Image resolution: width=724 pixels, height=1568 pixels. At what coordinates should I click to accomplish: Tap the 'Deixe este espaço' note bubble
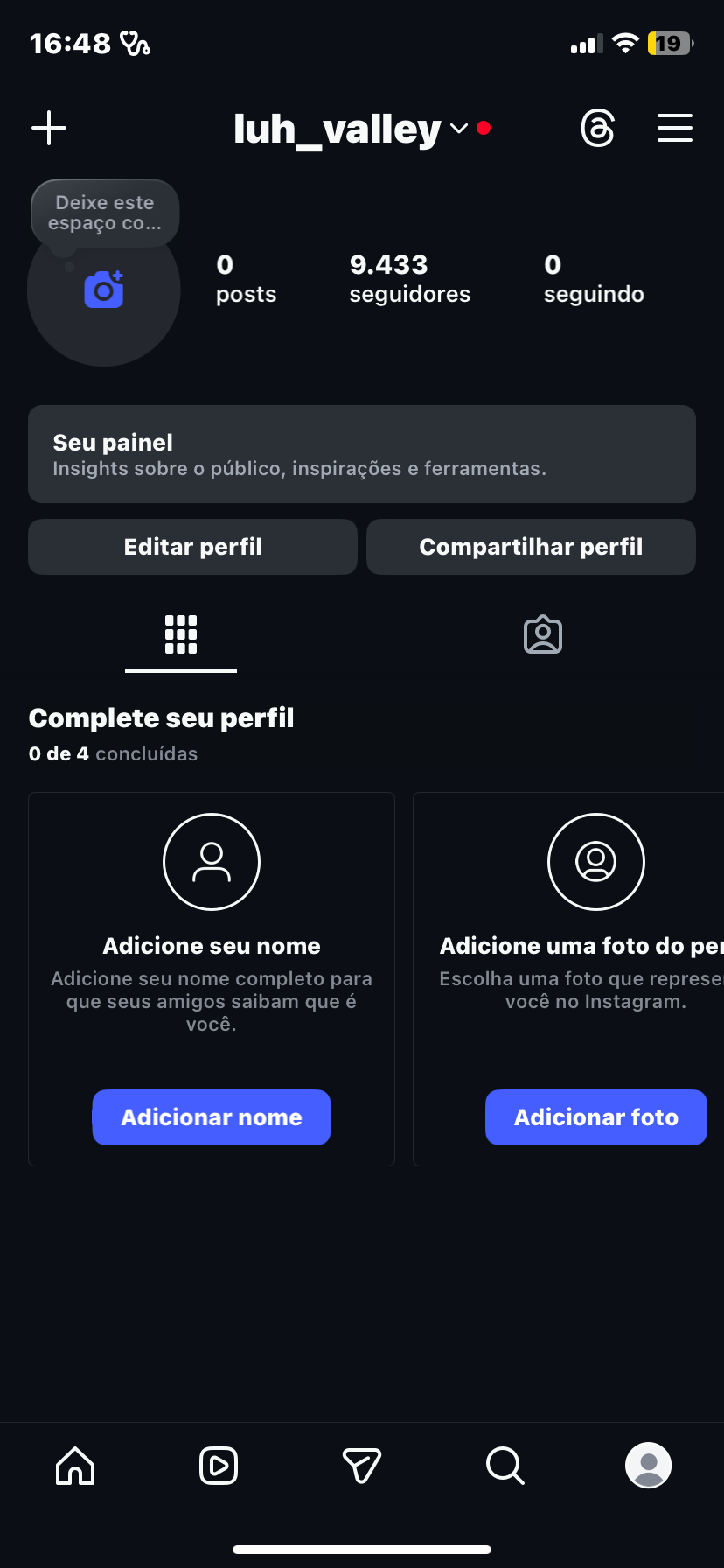click(105, 213)
